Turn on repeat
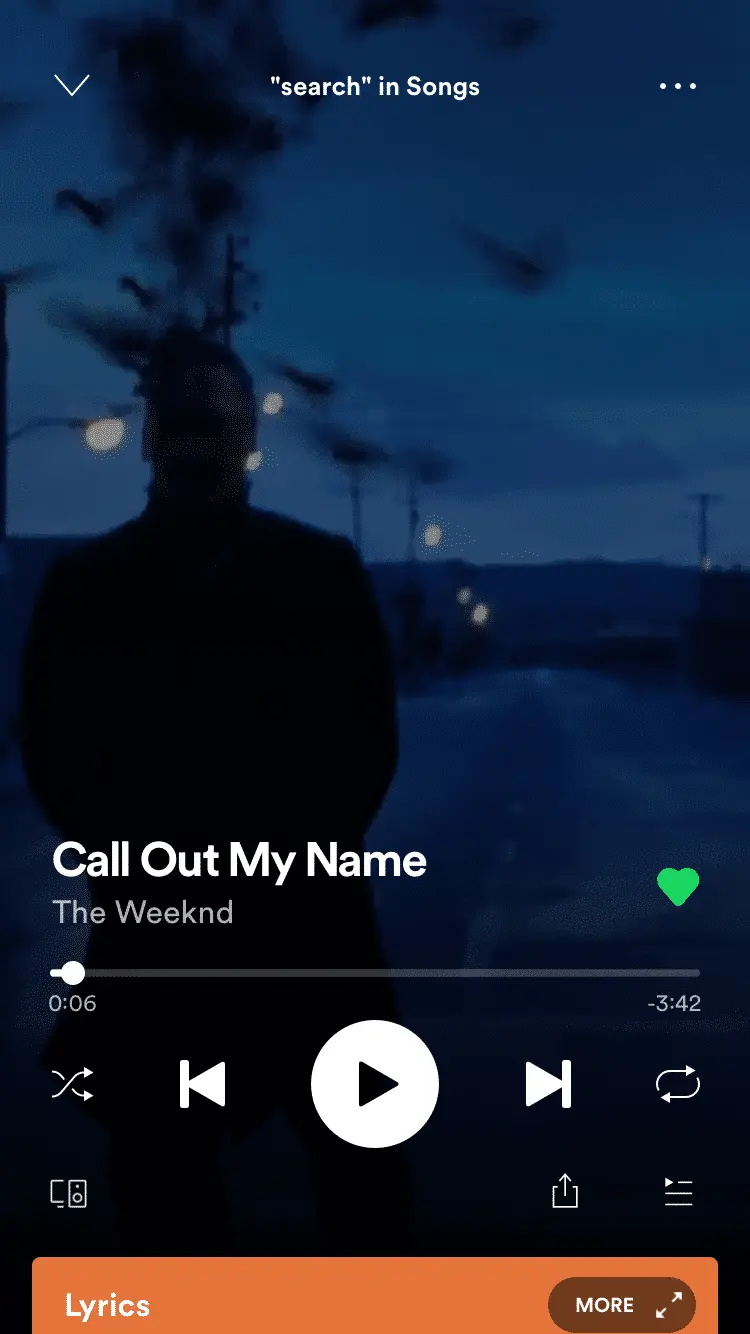 coord(678,1084)
